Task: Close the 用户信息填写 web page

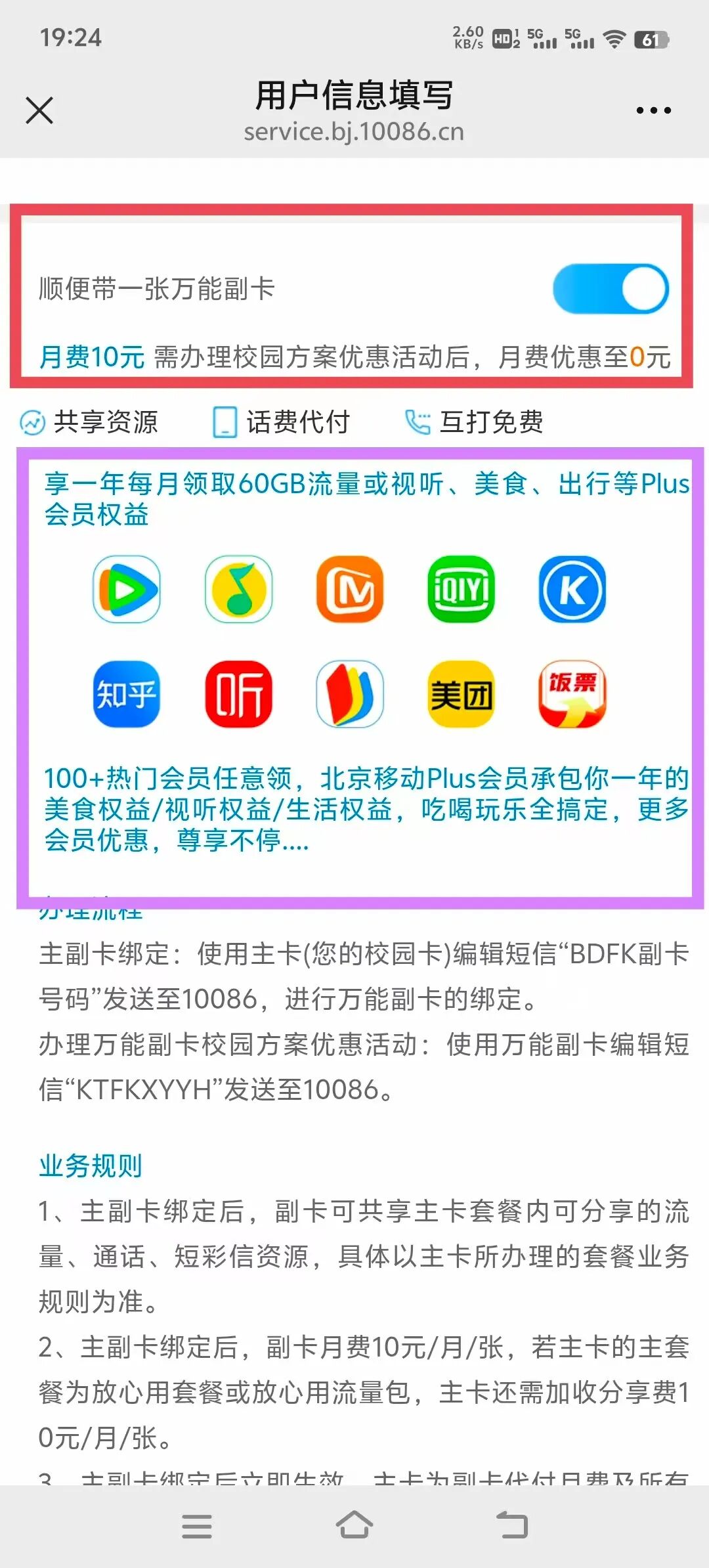Action: (39, 110)
